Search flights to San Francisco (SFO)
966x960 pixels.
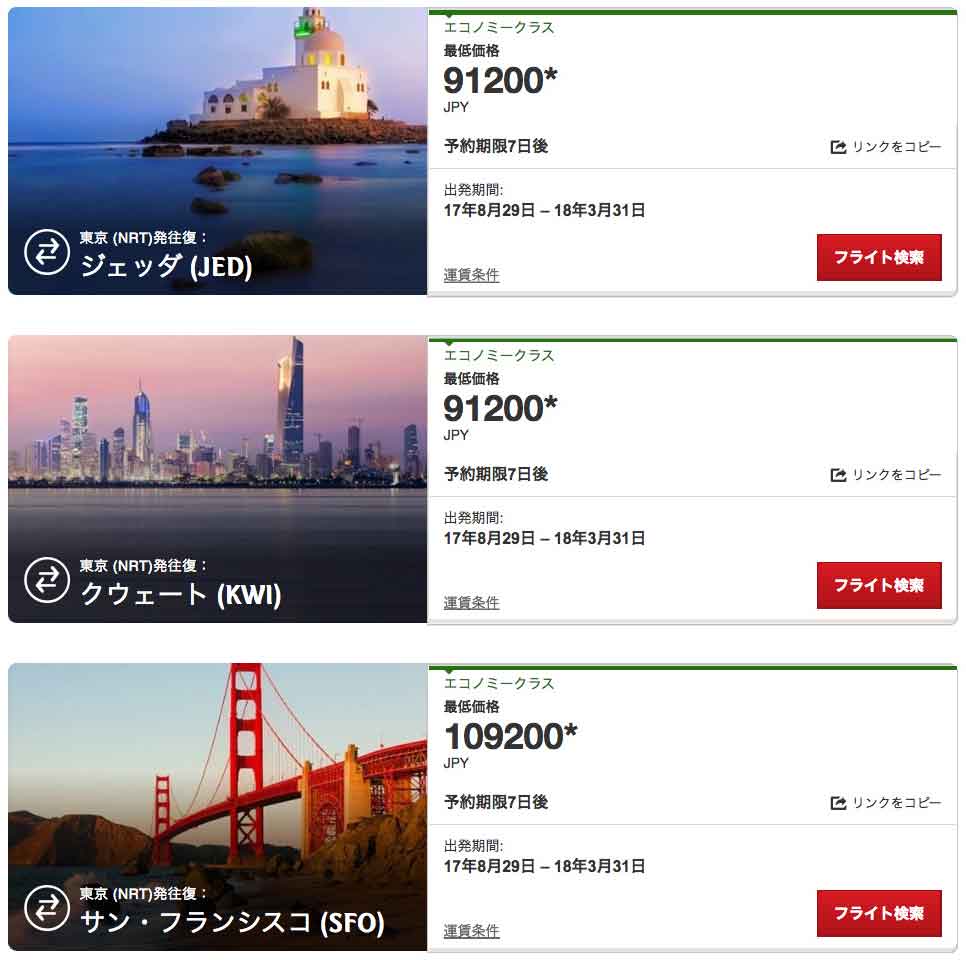click(x=879, y=913)
